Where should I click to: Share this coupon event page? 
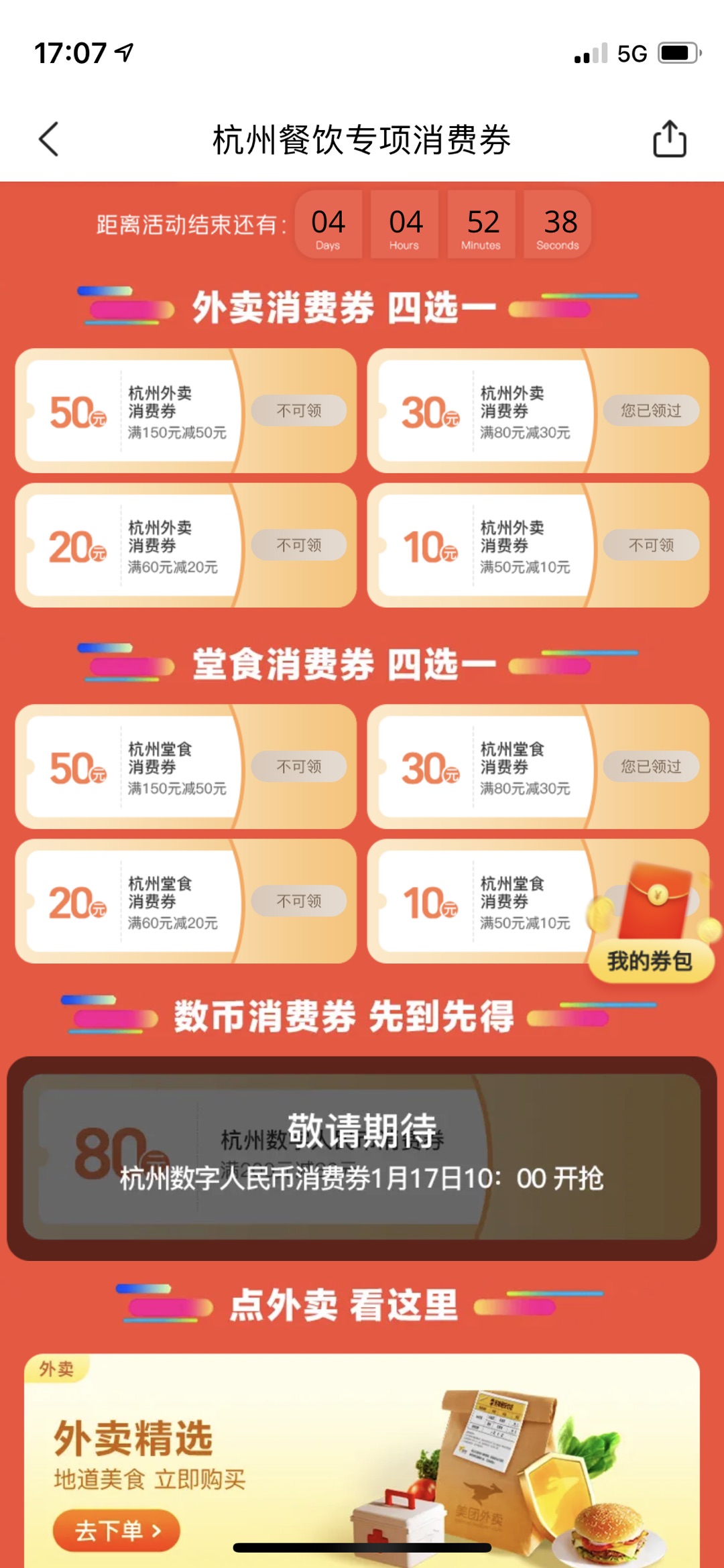pyautogui.click(x=669, y=139)
